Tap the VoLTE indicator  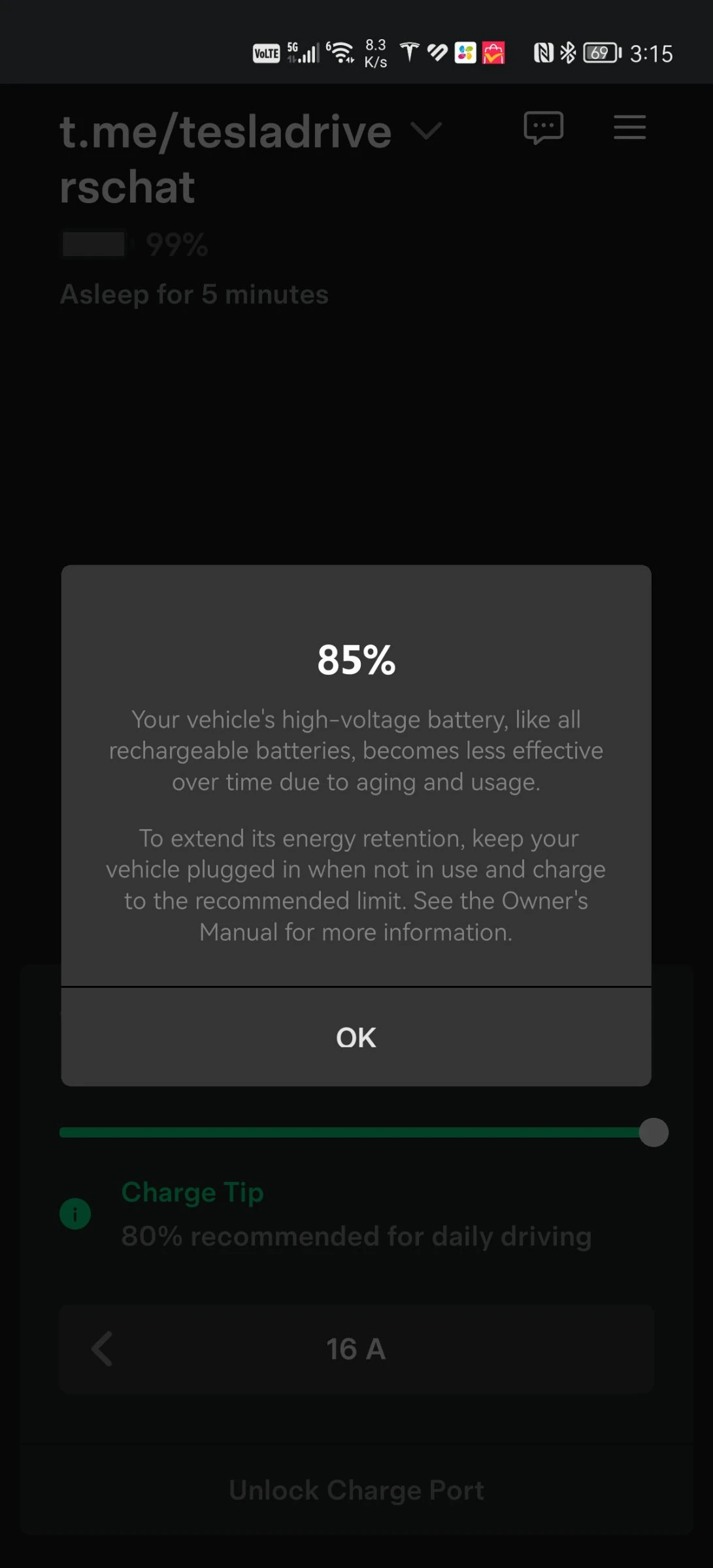coord(266,52)
